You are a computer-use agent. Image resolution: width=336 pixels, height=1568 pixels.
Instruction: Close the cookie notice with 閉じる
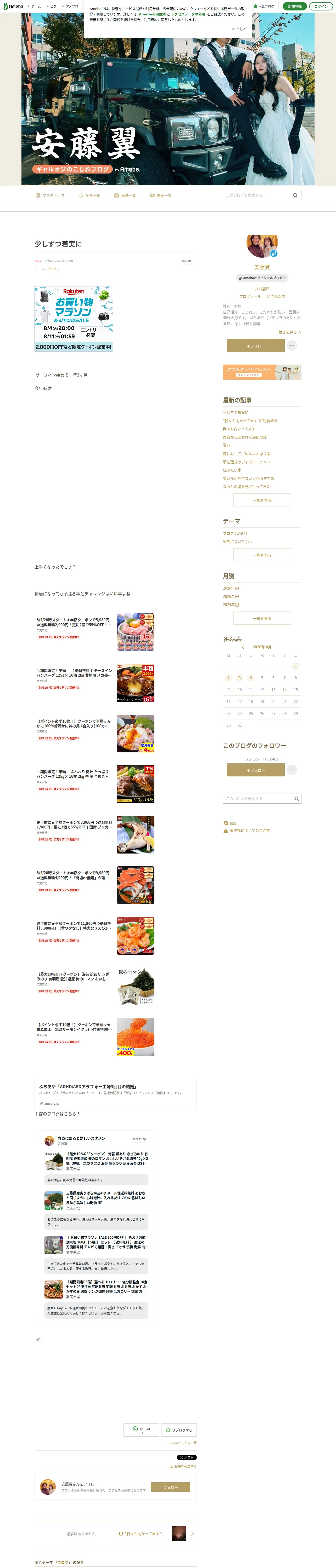pyautogui.click(x=239, y=28)
